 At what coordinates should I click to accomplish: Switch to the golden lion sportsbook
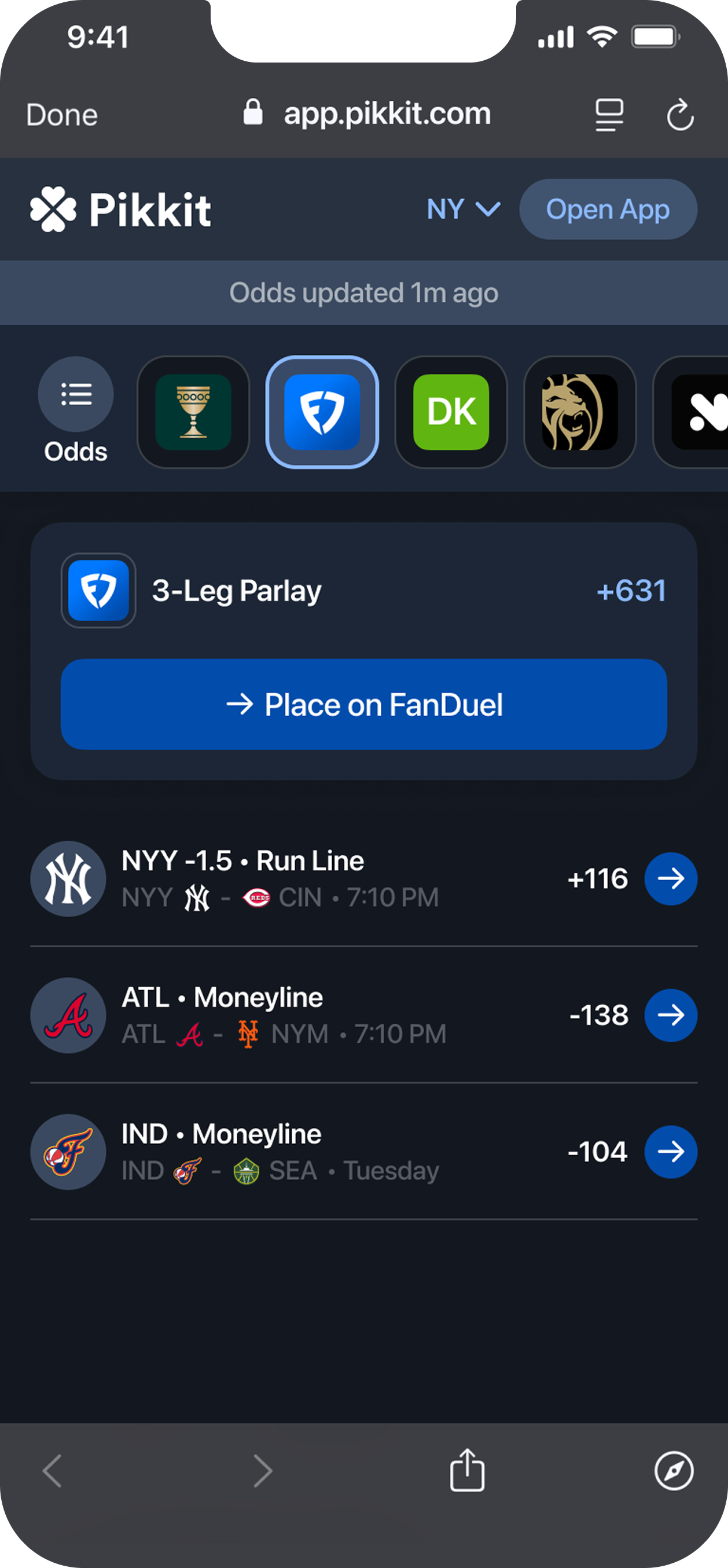(x=580, y=412)
